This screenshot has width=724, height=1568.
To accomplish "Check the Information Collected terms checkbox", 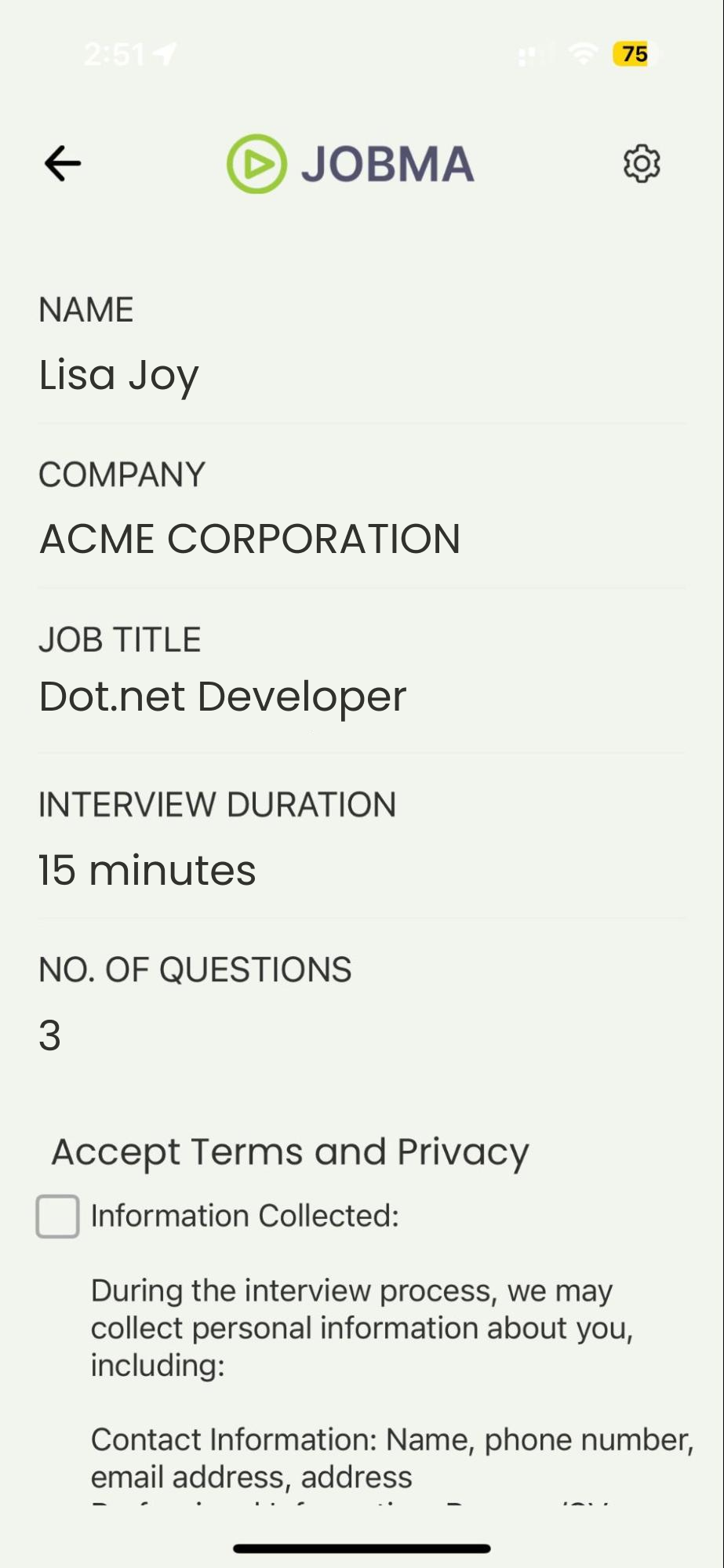I will [x=57, y=1217].
